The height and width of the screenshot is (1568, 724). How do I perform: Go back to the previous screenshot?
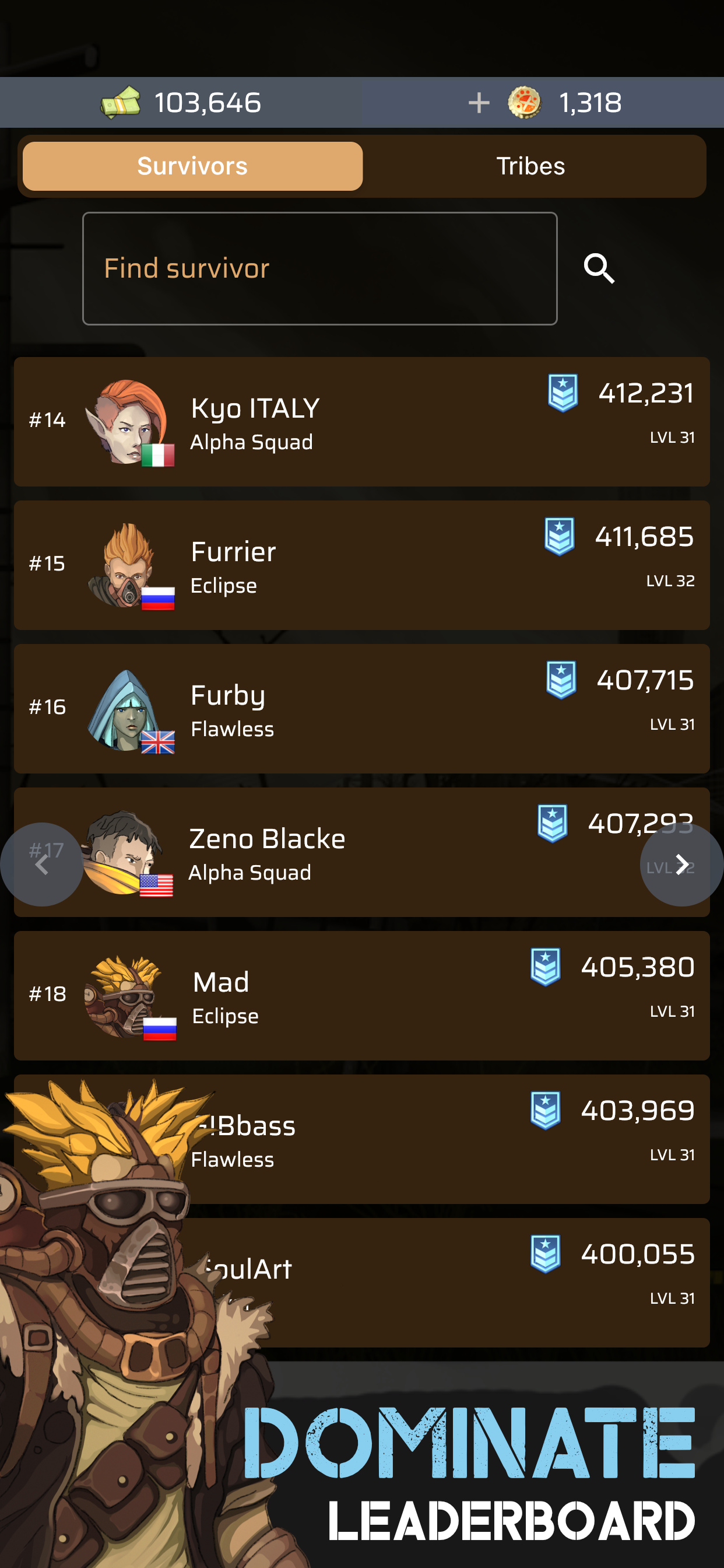41,864
